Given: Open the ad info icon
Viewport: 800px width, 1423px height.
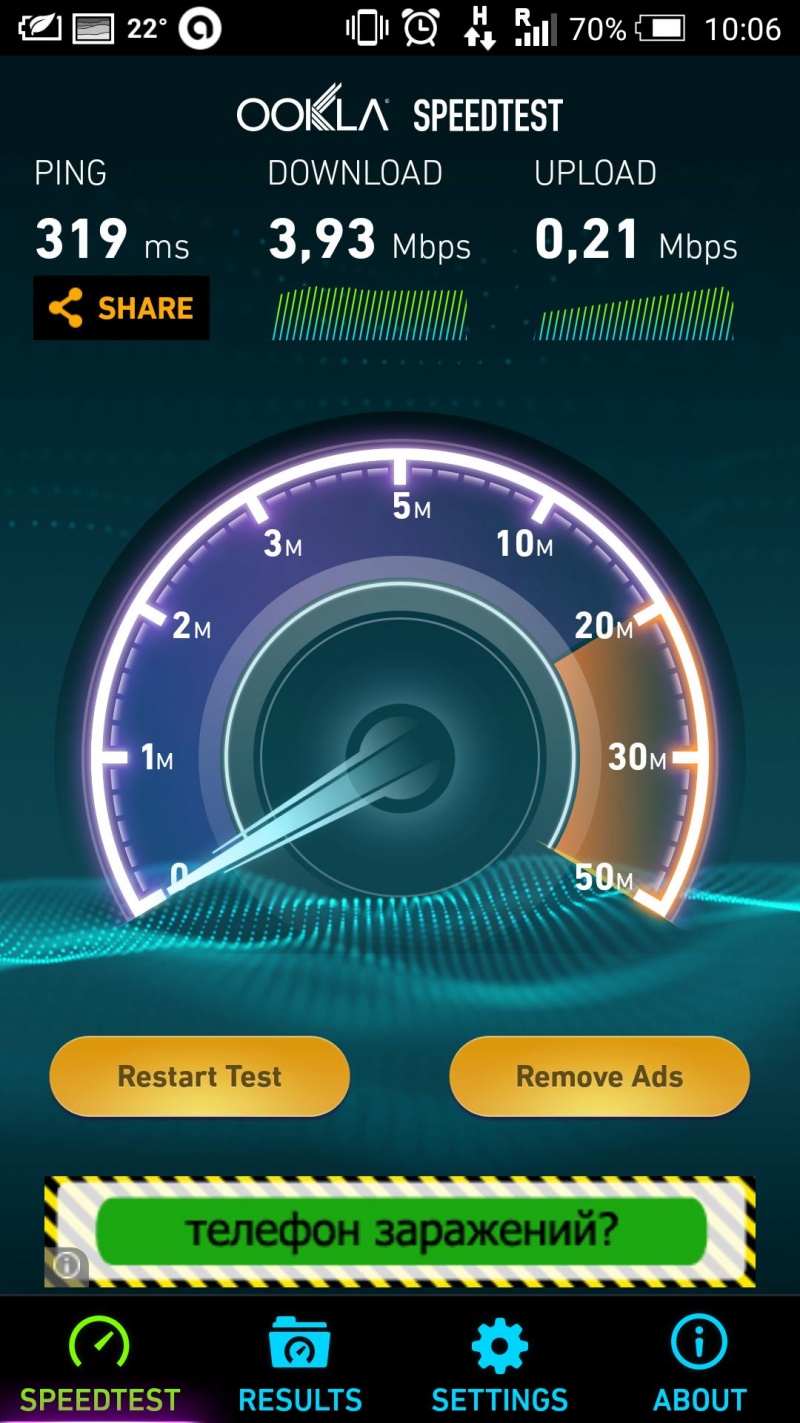Looking at the screenshot, I should (66, 1266).
